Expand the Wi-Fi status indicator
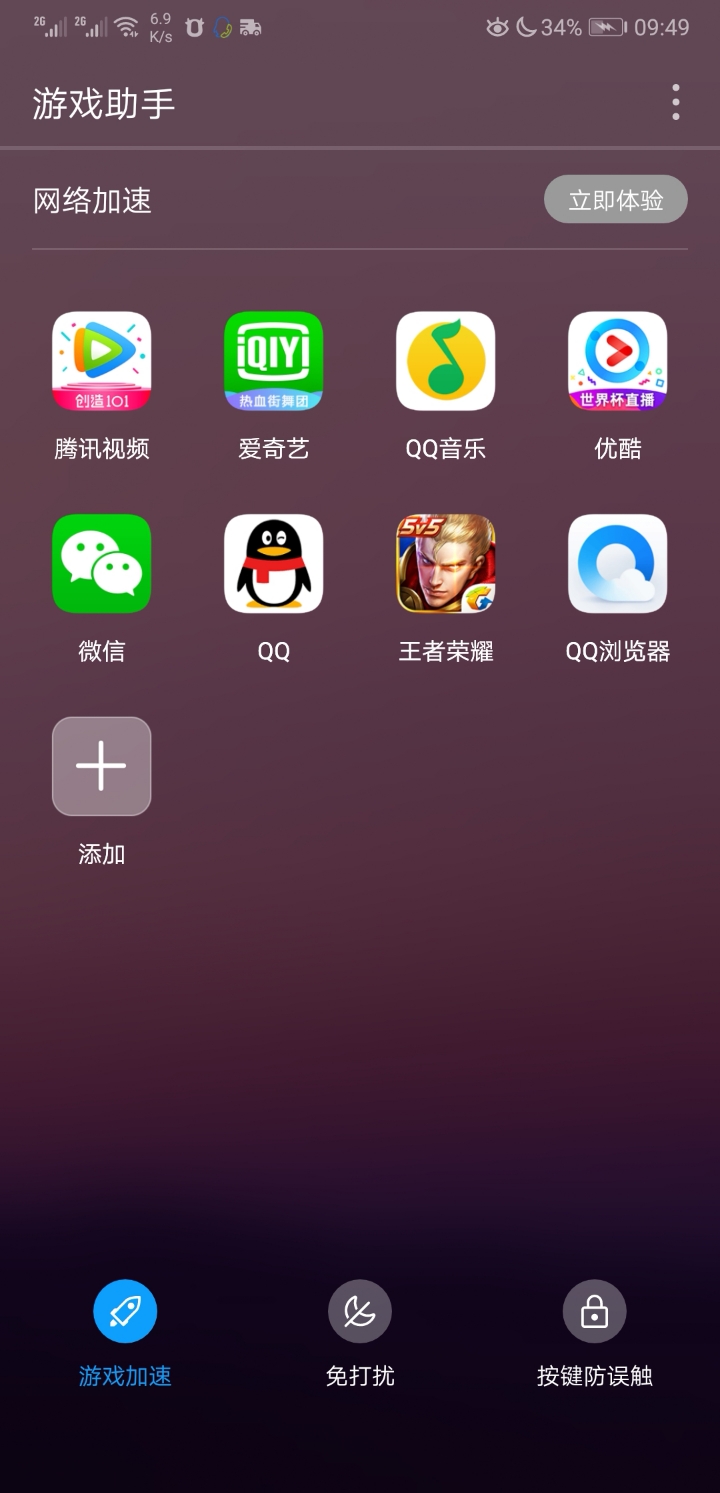720x1493 pixels. 124,25
